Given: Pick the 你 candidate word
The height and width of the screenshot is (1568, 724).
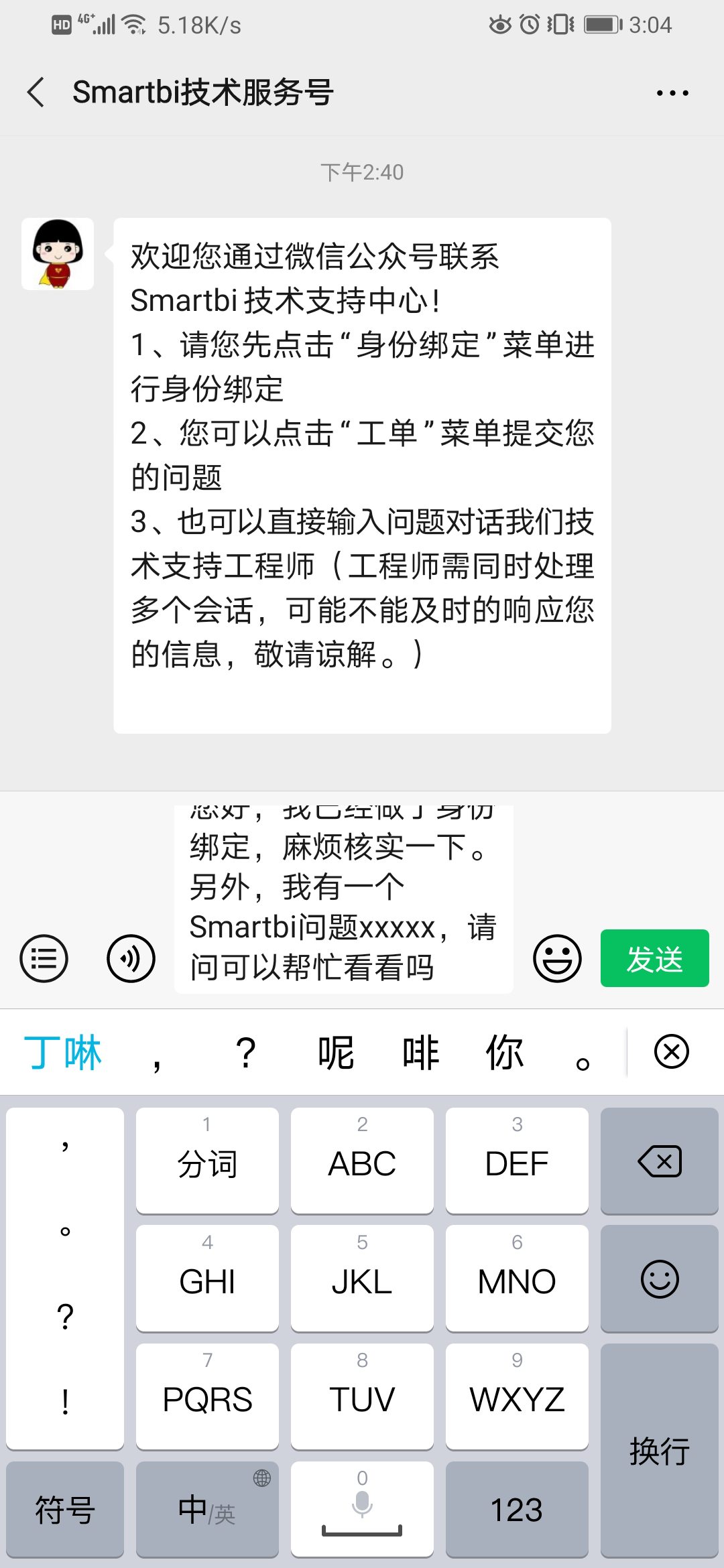Looking at the screenshot, I should pos(505,1052).
